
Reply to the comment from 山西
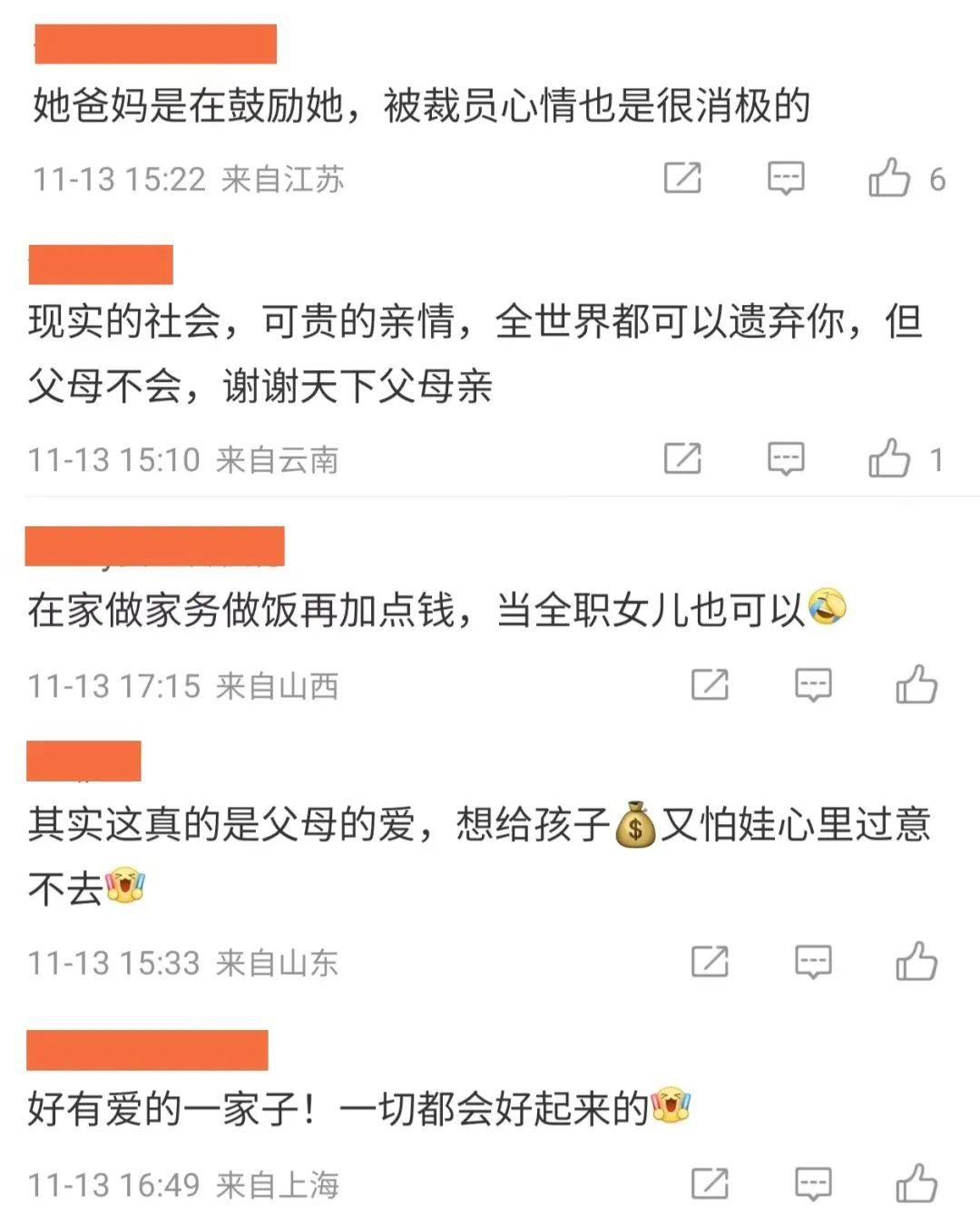click(x=813, y=684)
